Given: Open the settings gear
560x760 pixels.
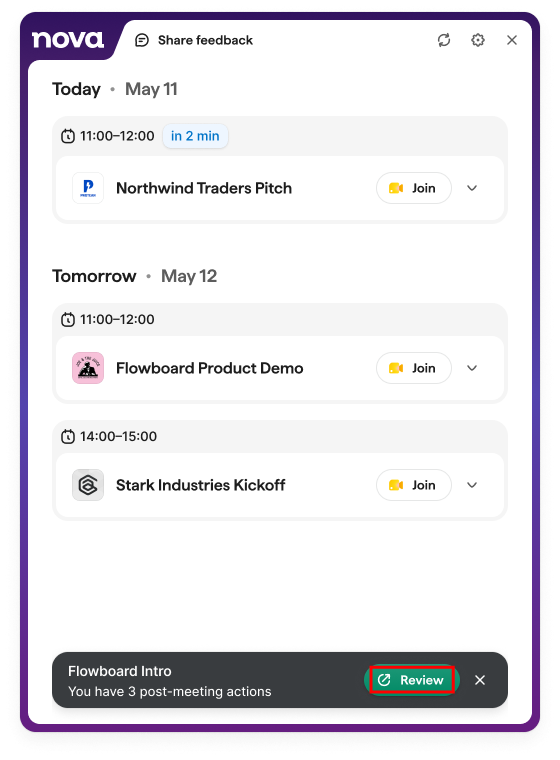Looking at the screenshot, I should click(478, 40).
